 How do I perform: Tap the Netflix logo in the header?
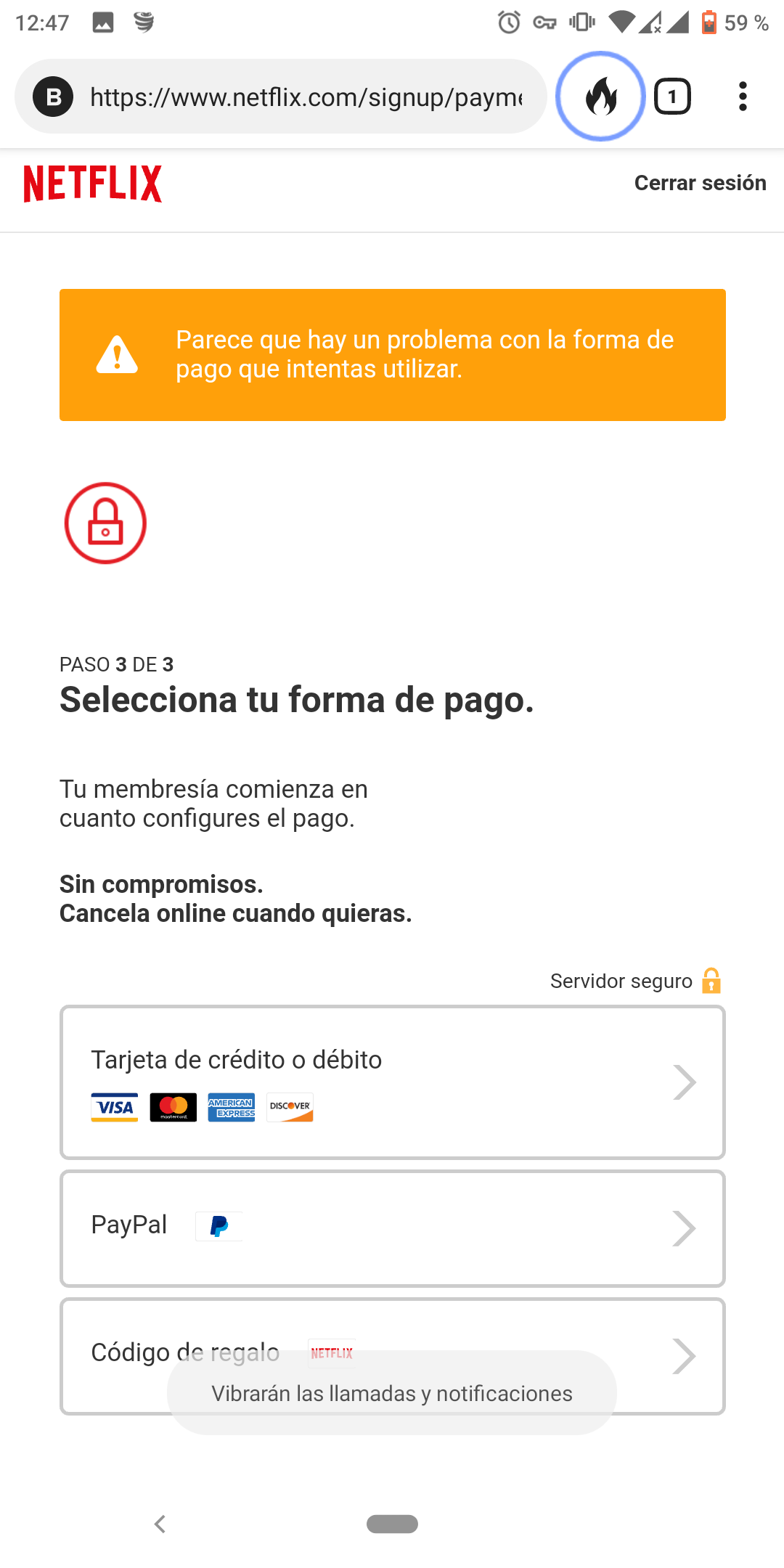point(93,184)
